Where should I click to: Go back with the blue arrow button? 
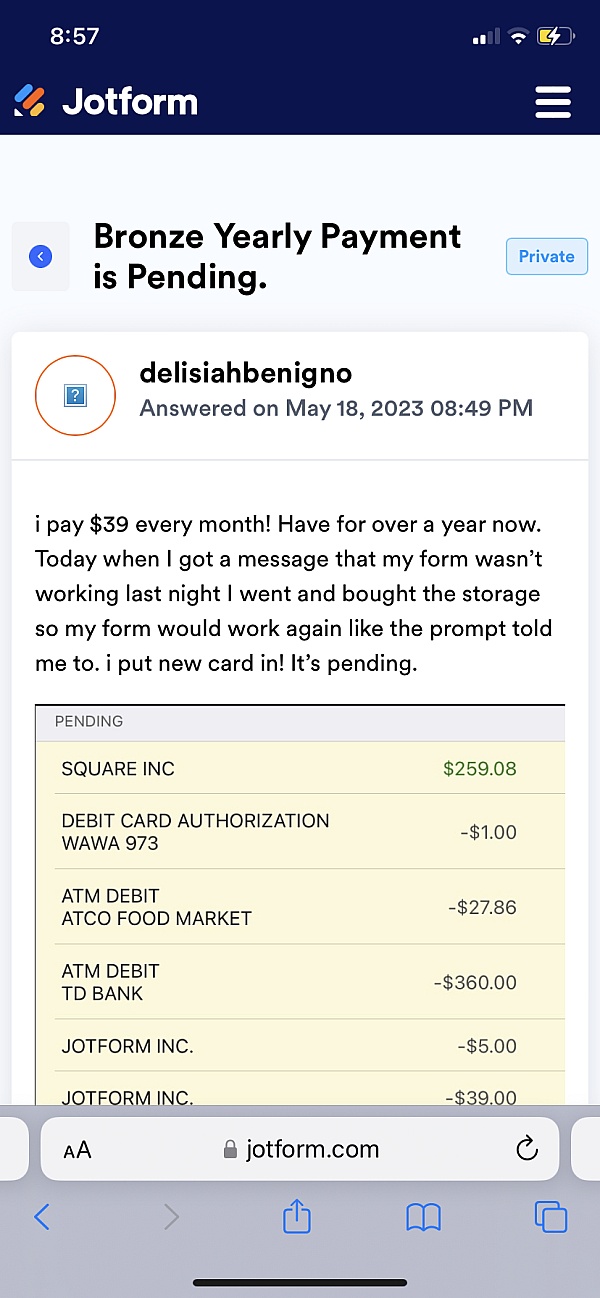tap(41, 257)
